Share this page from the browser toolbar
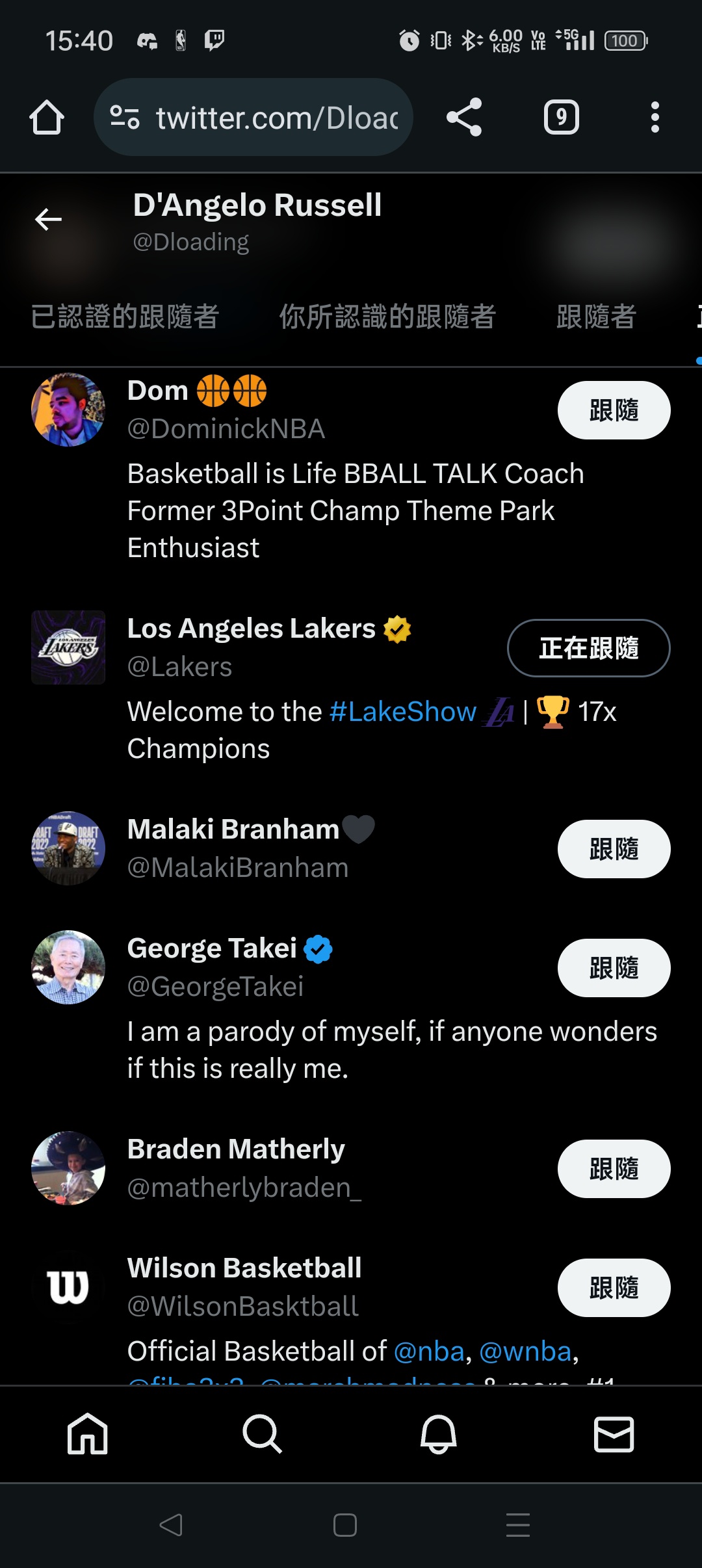The width and height of the screenshot is (702, 1568). 464,118
